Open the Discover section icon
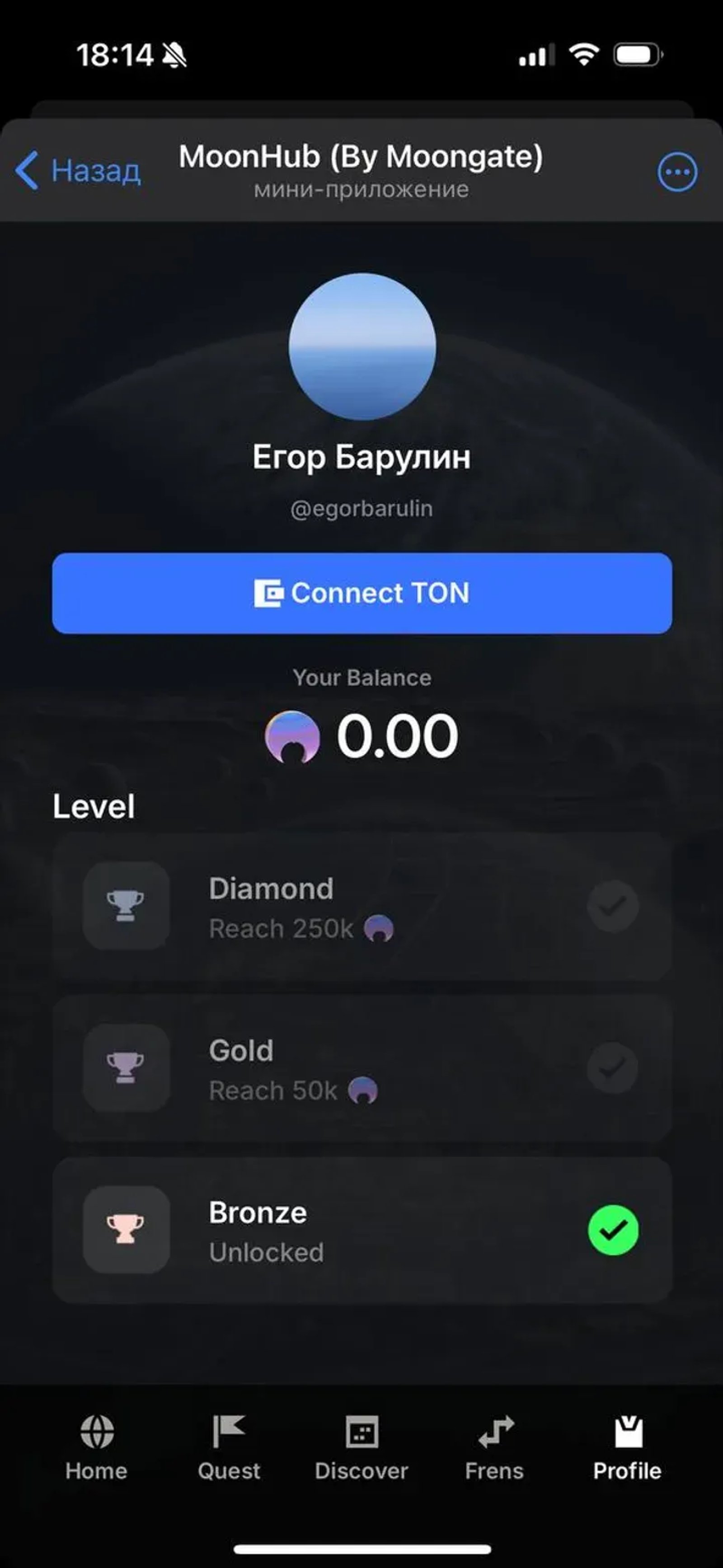723x1568 pixels. [362, 1432]
